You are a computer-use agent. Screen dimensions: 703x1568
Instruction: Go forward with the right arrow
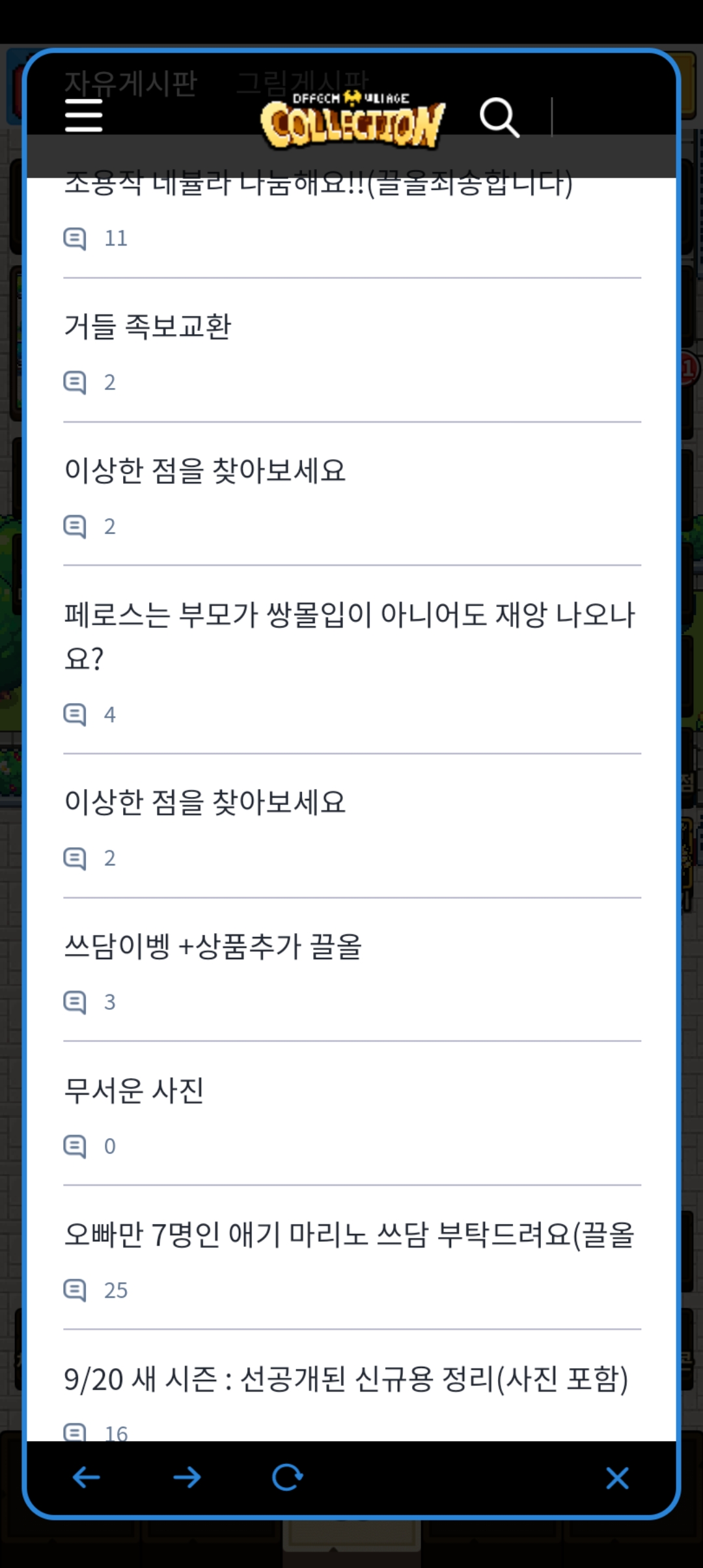[x=187, y=1477]
